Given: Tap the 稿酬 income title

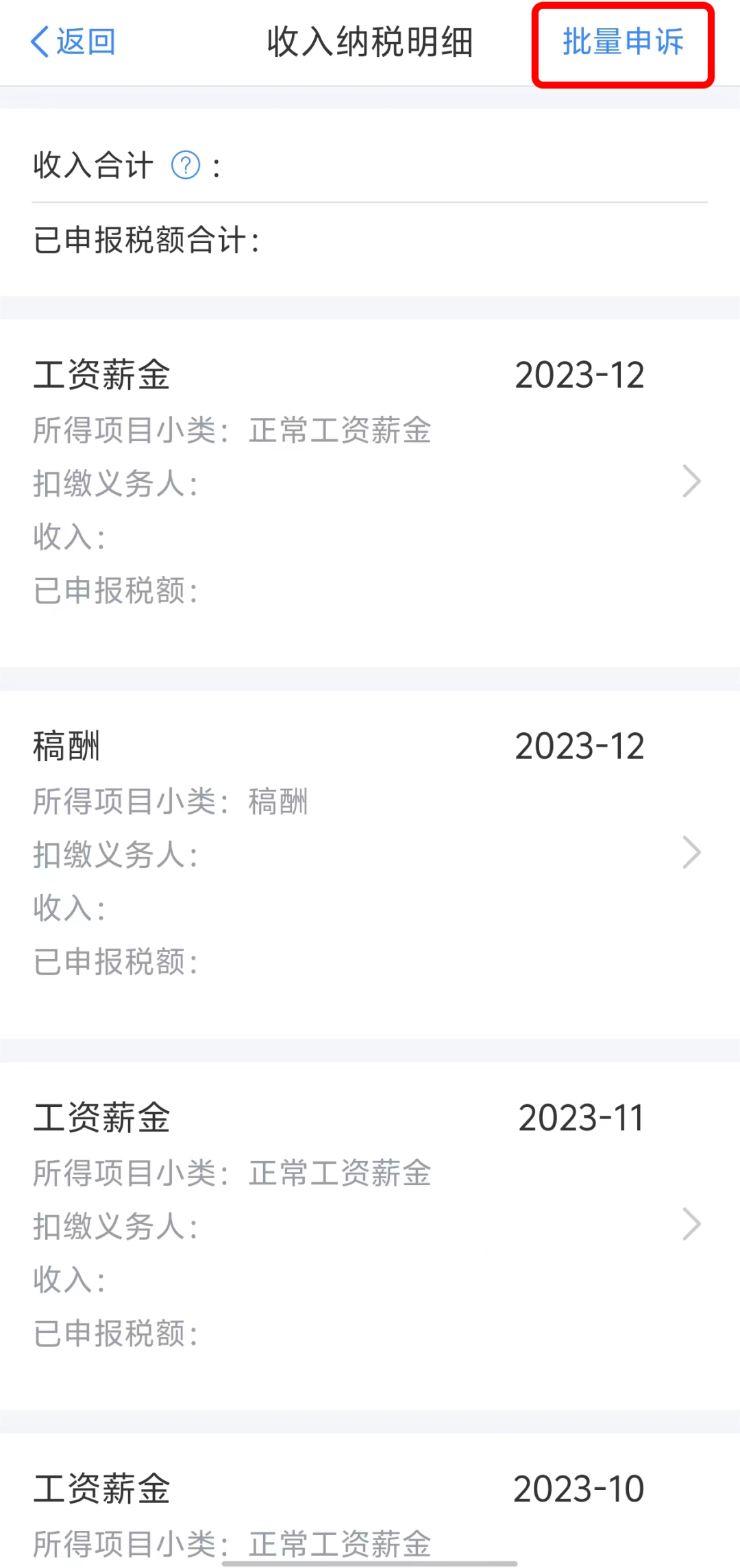Looking at the screenshot, I should click(66, 745).
